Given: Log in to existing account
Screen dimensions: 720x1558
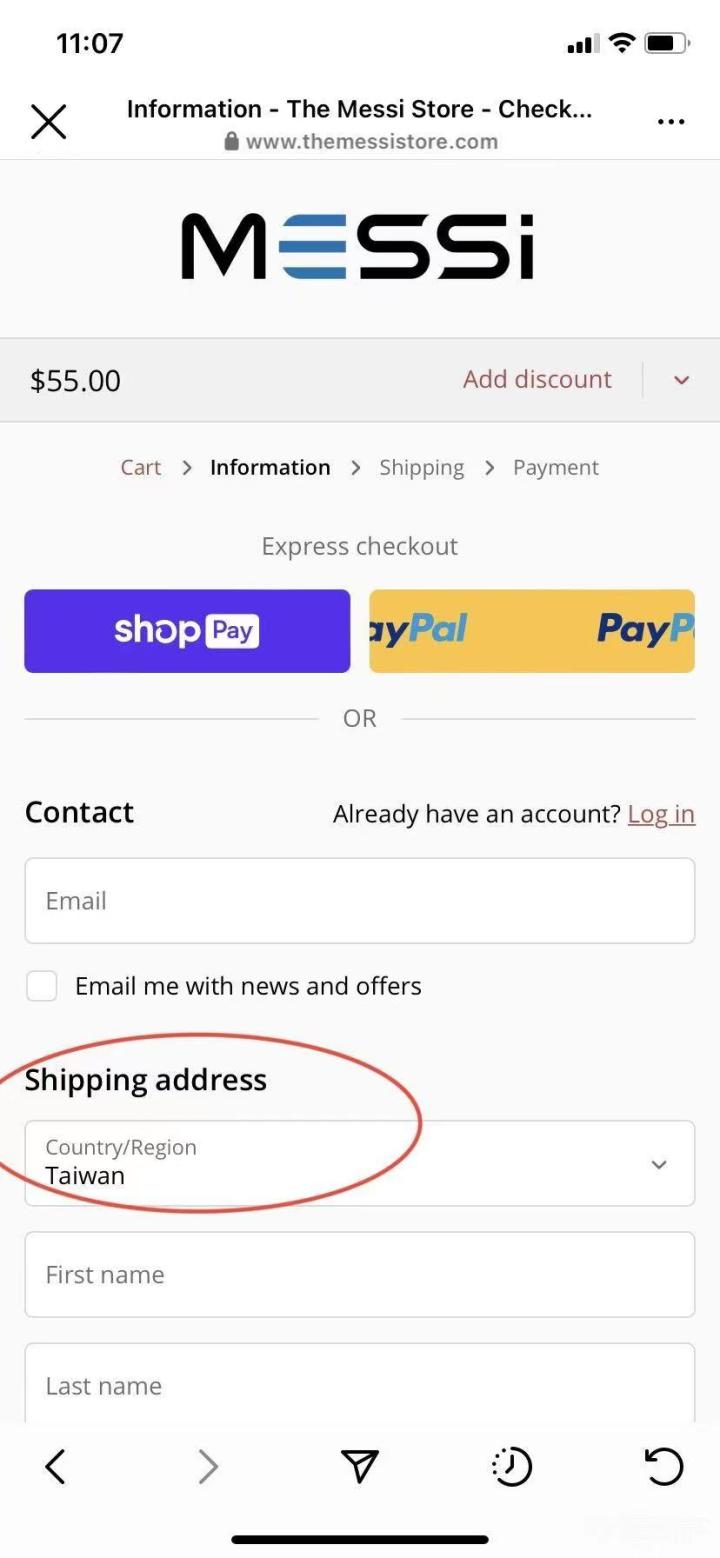Looking at the screenshot, I should tap(661, 814).
